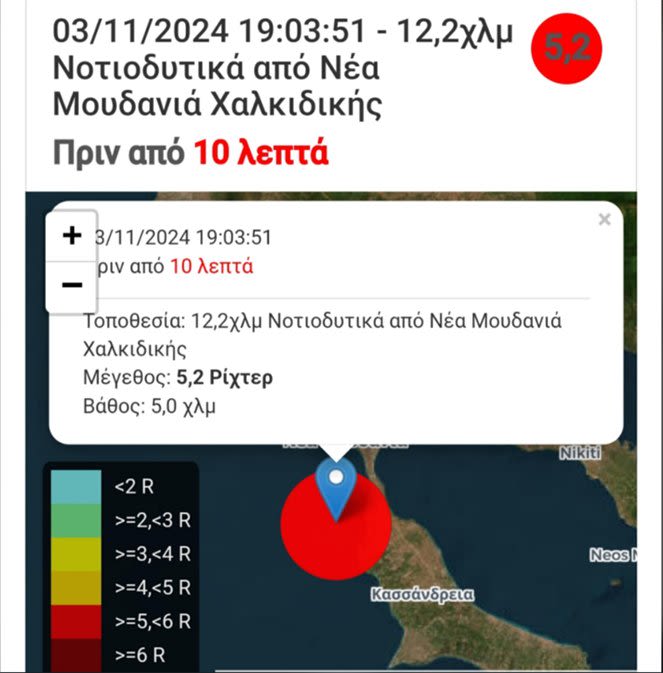Close the earthquake details popup
The width and height of the screenshot is (663, 673).
point(604,220)
